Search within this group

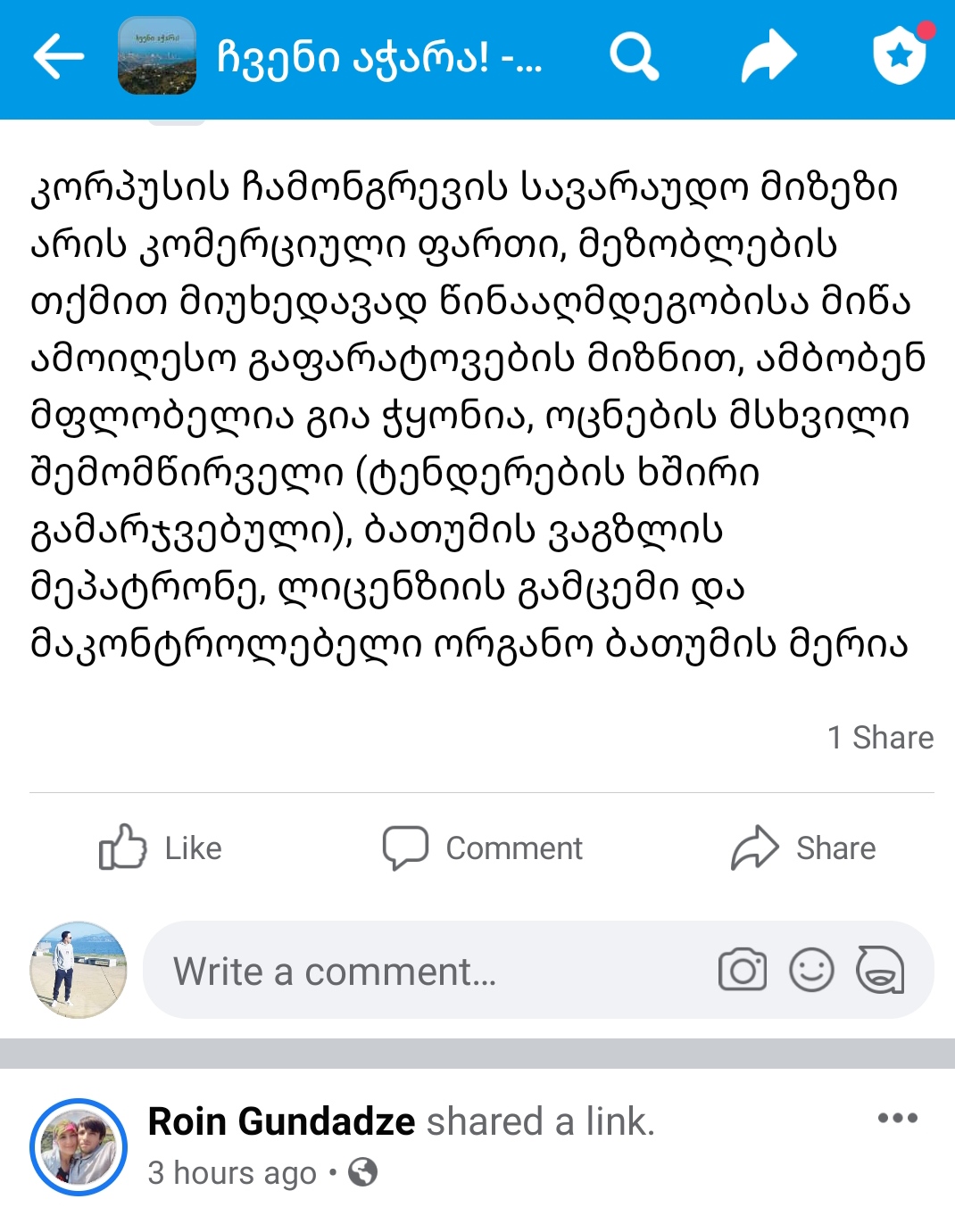pos(634,56)
